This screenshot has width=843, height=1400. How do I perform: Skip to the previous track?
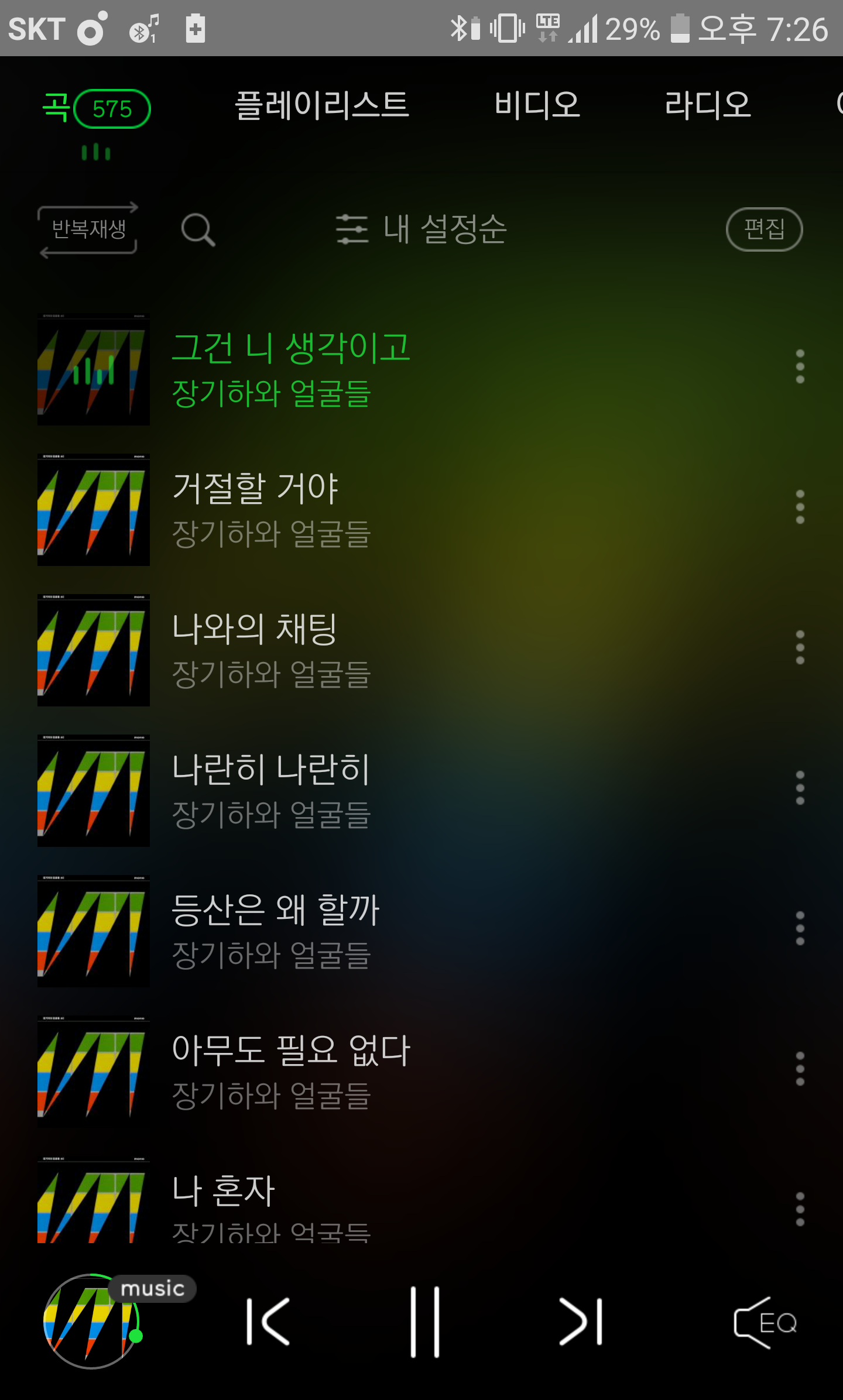tap(268, 1322)
